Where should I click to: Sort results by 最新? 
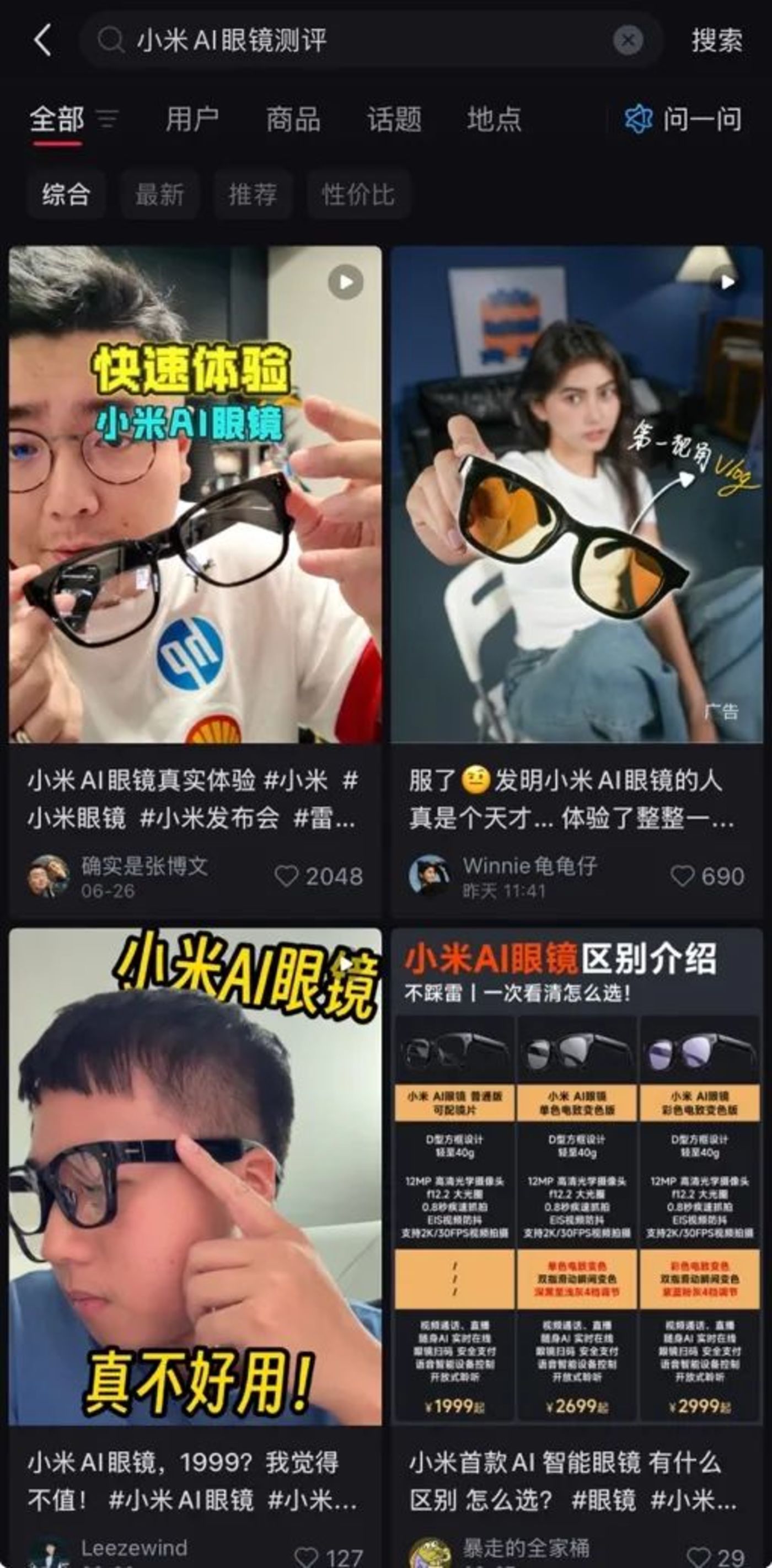[159, 195]
